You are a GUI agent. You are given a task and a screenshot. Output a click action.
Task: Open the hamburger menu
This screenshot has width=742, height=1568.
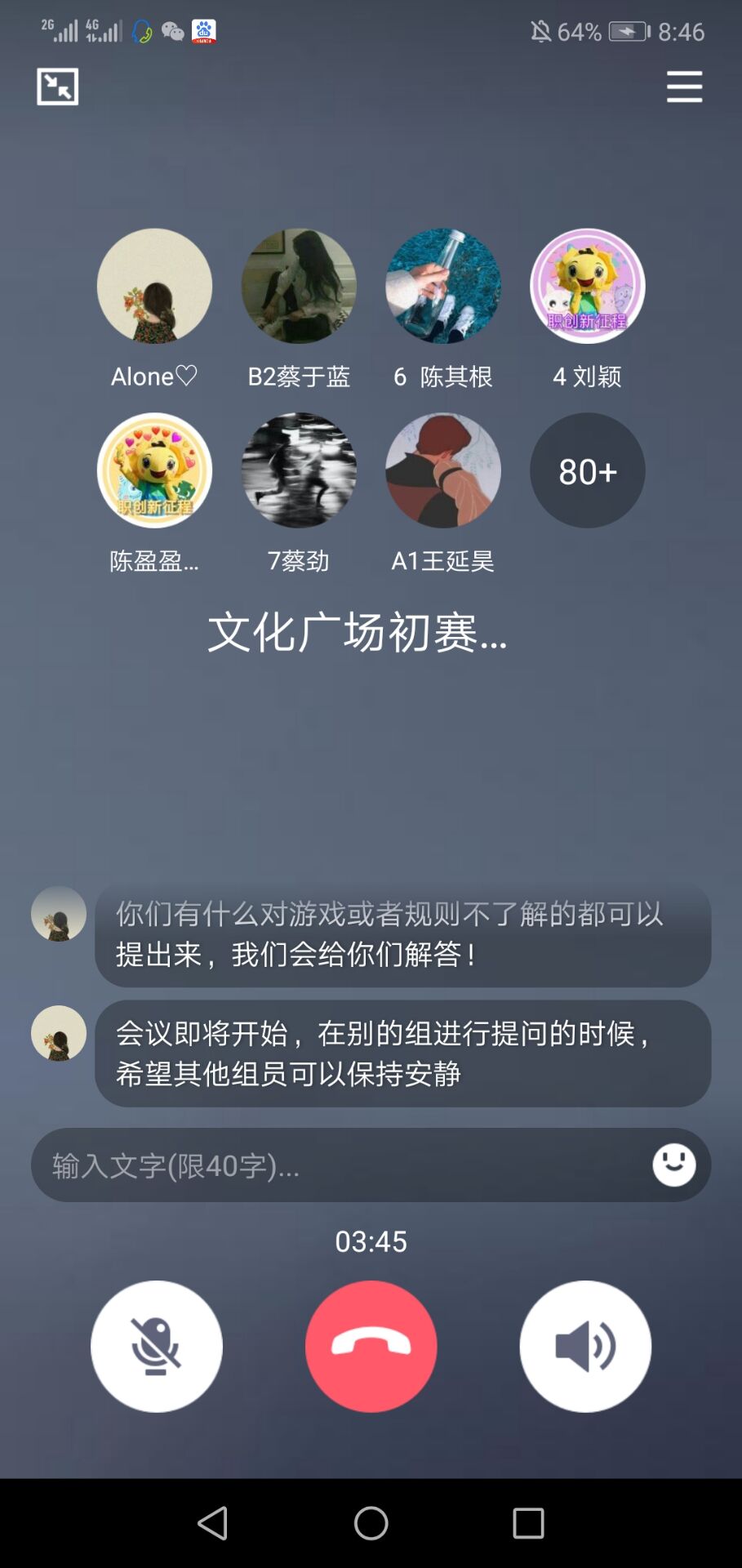point(683,87)
